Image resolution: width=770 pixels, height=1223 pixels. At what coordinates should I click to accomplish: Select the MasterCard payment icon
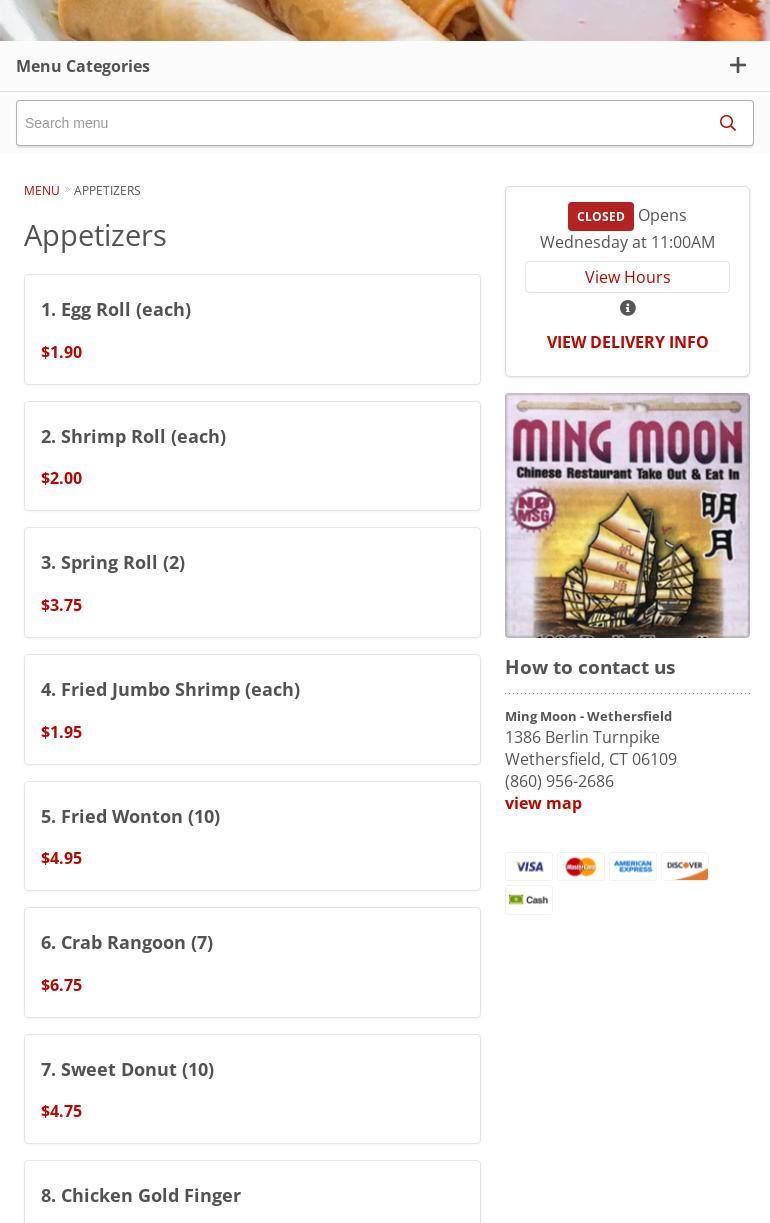click(580, 866)
